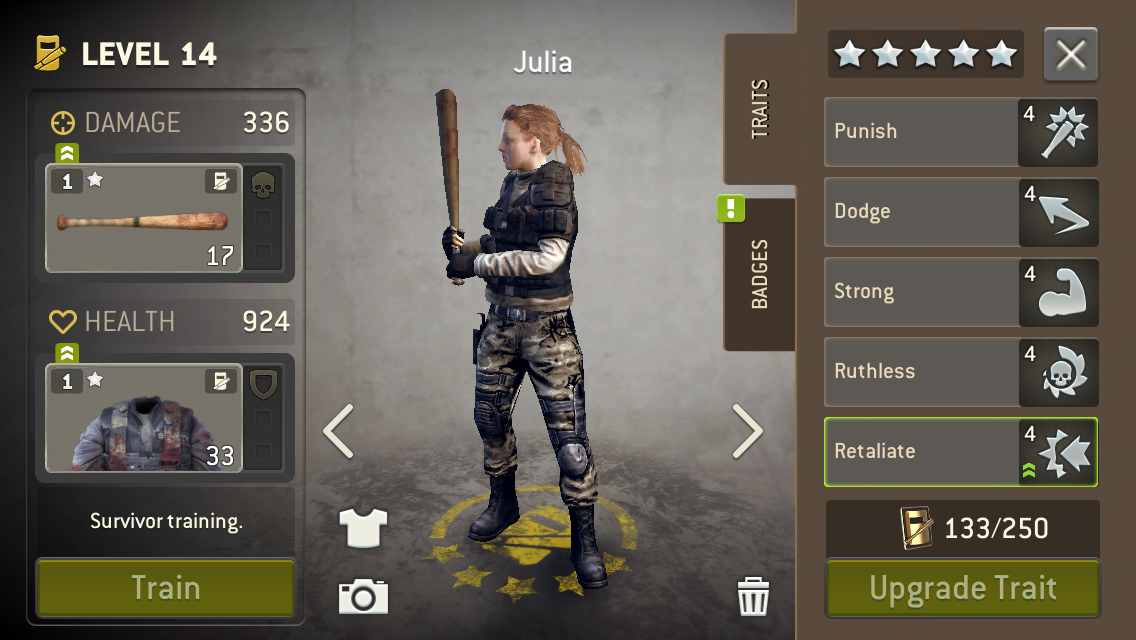
Task: Open the Dodge trait
Action: pos(960,211)
